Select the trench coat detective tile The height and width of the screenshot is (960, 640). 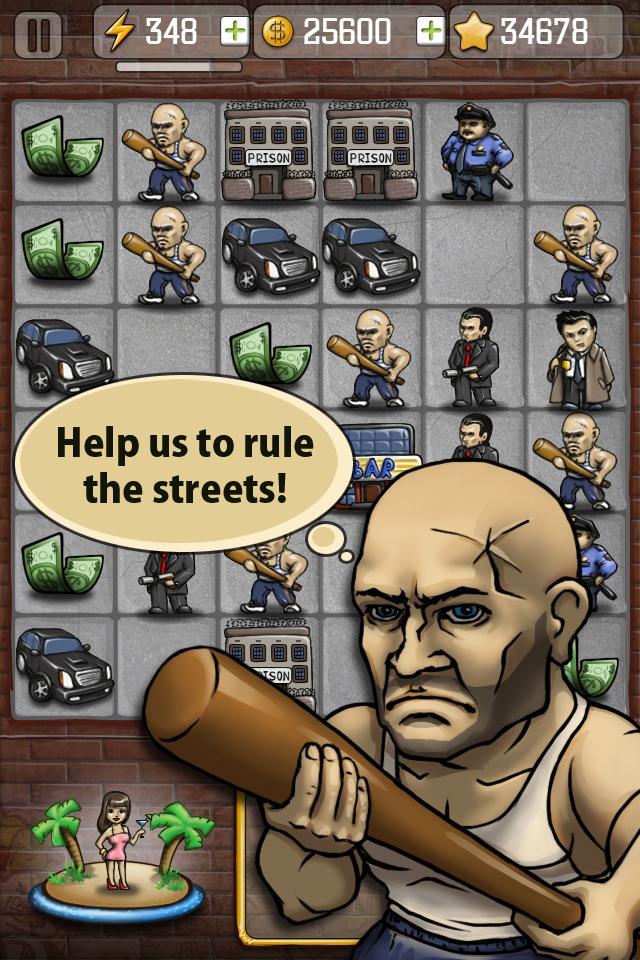click(578, 358)
